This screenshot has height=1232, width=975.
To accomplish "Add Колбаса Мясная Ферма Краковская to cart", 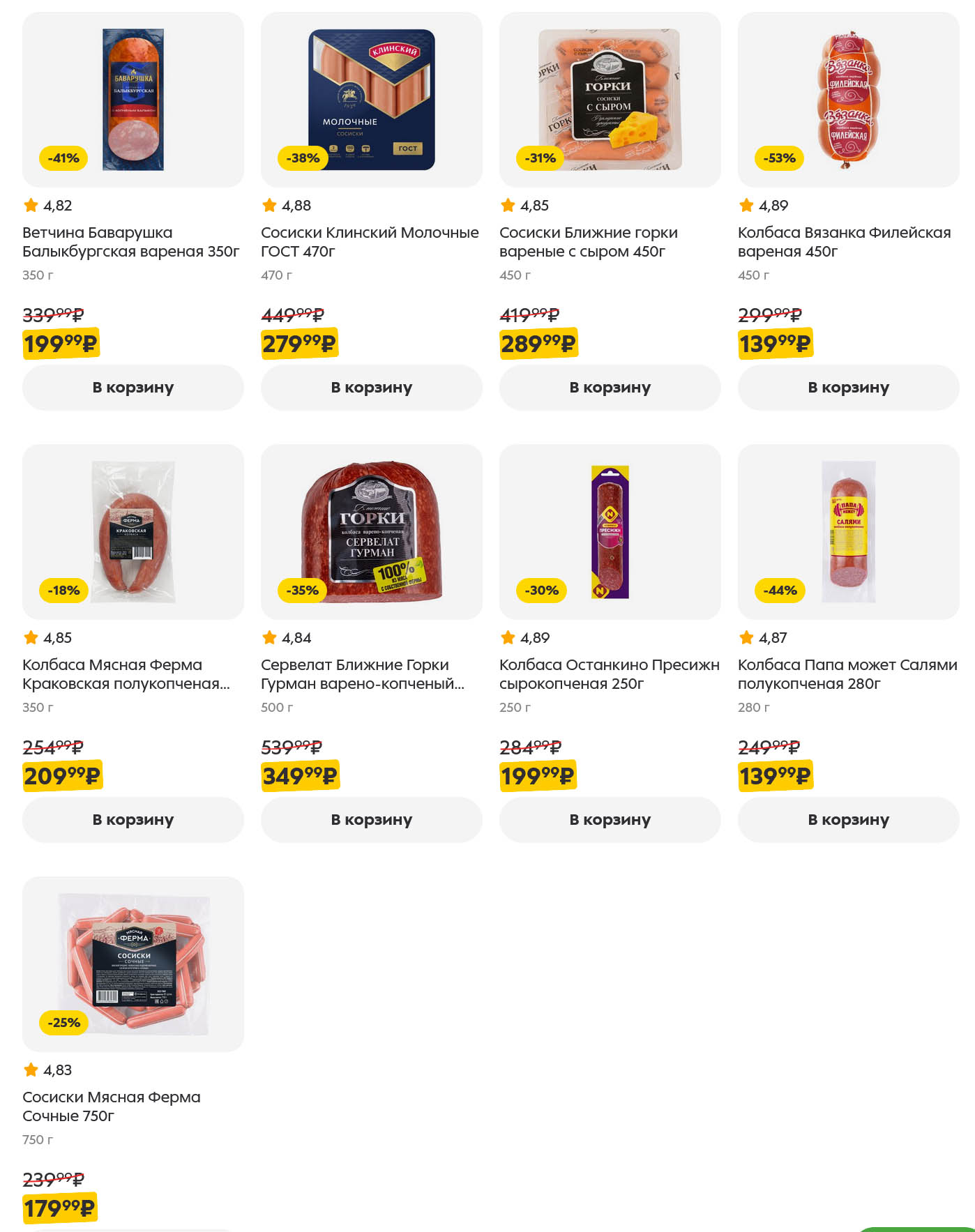I will (x=133, y=819).
